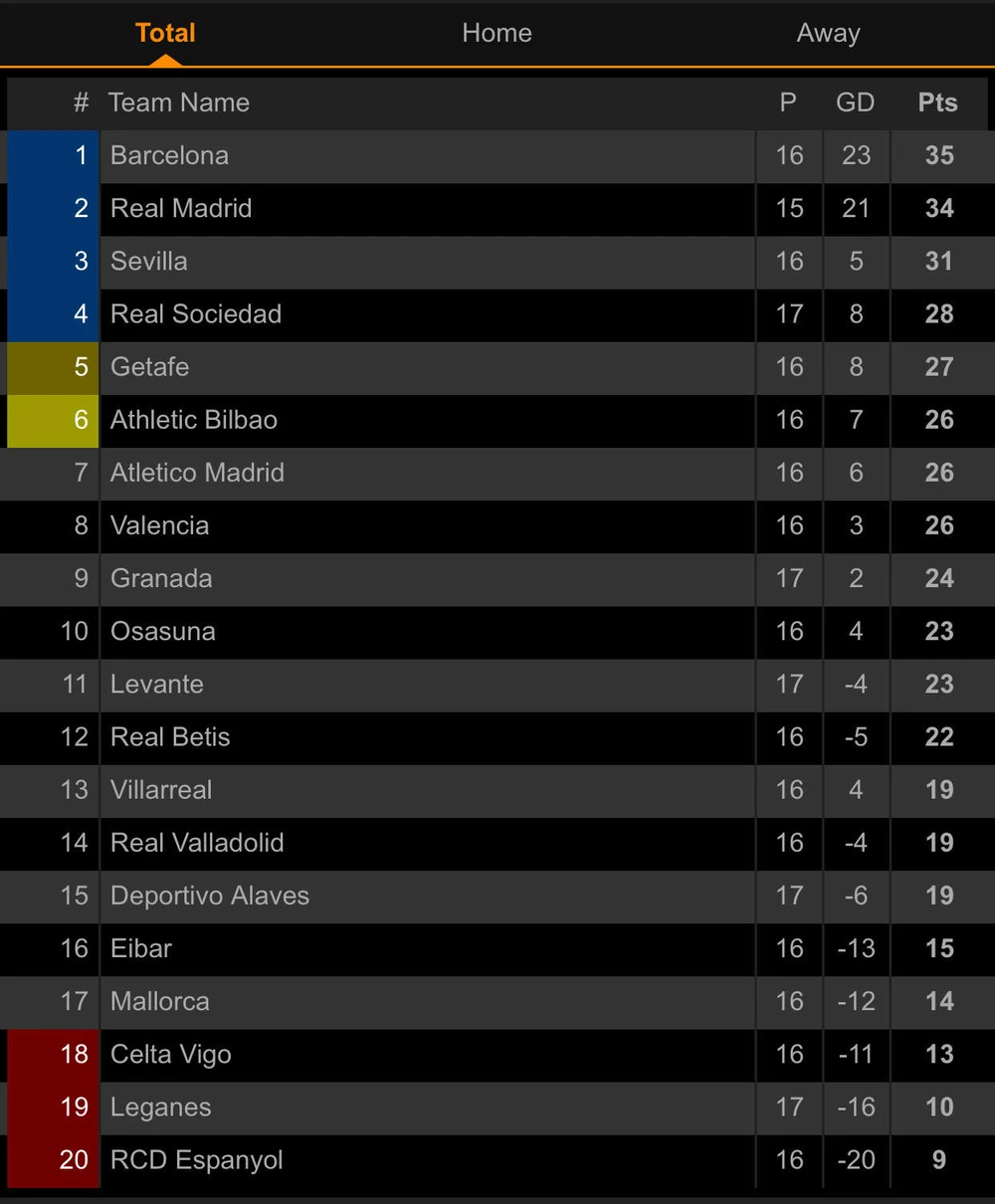
Task: Open Sevilla team row
Action: (x=149, y=261)
